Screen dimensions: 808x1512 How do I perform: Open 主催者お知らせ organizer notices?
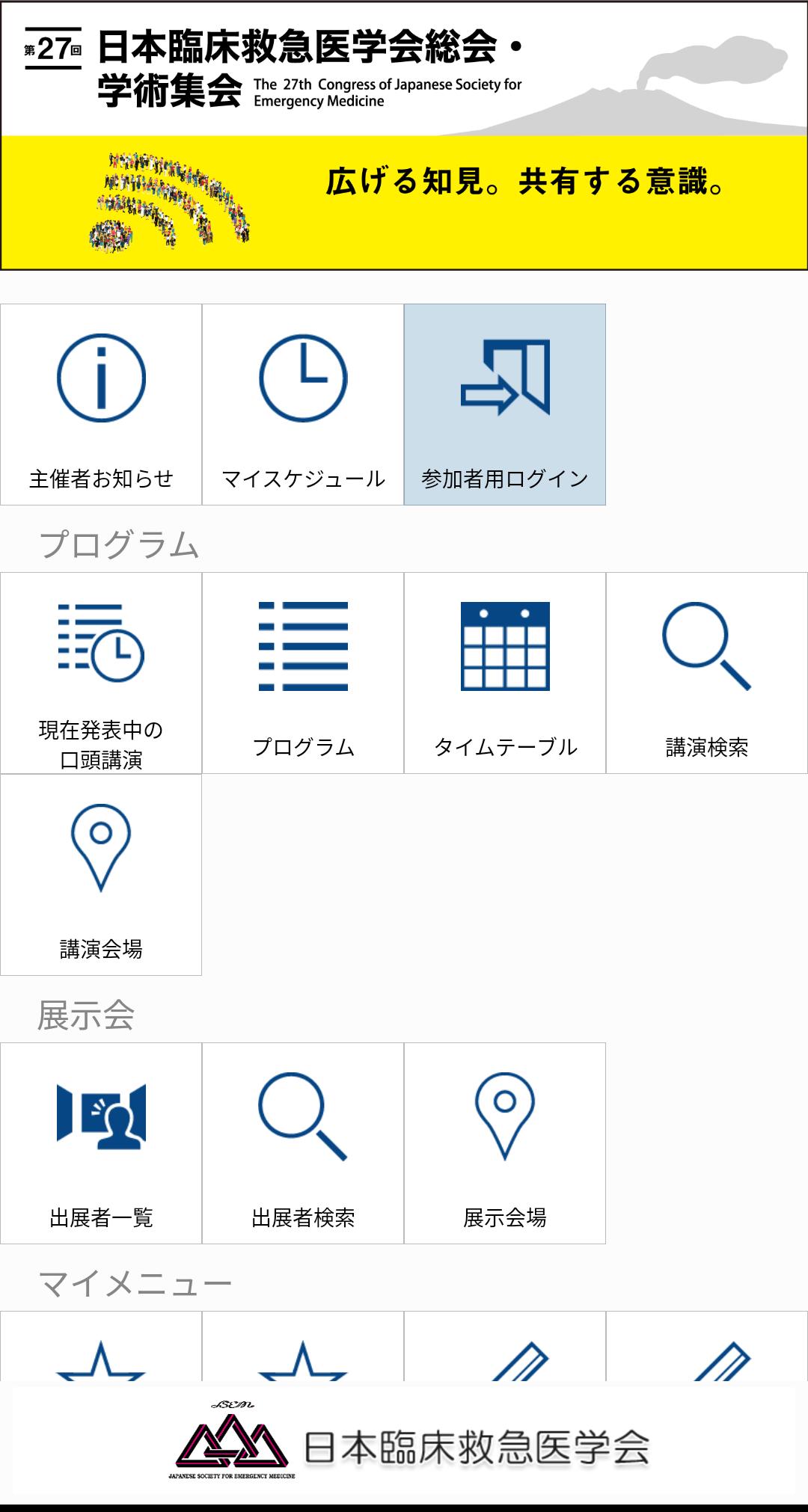click(x=101, y=405)
